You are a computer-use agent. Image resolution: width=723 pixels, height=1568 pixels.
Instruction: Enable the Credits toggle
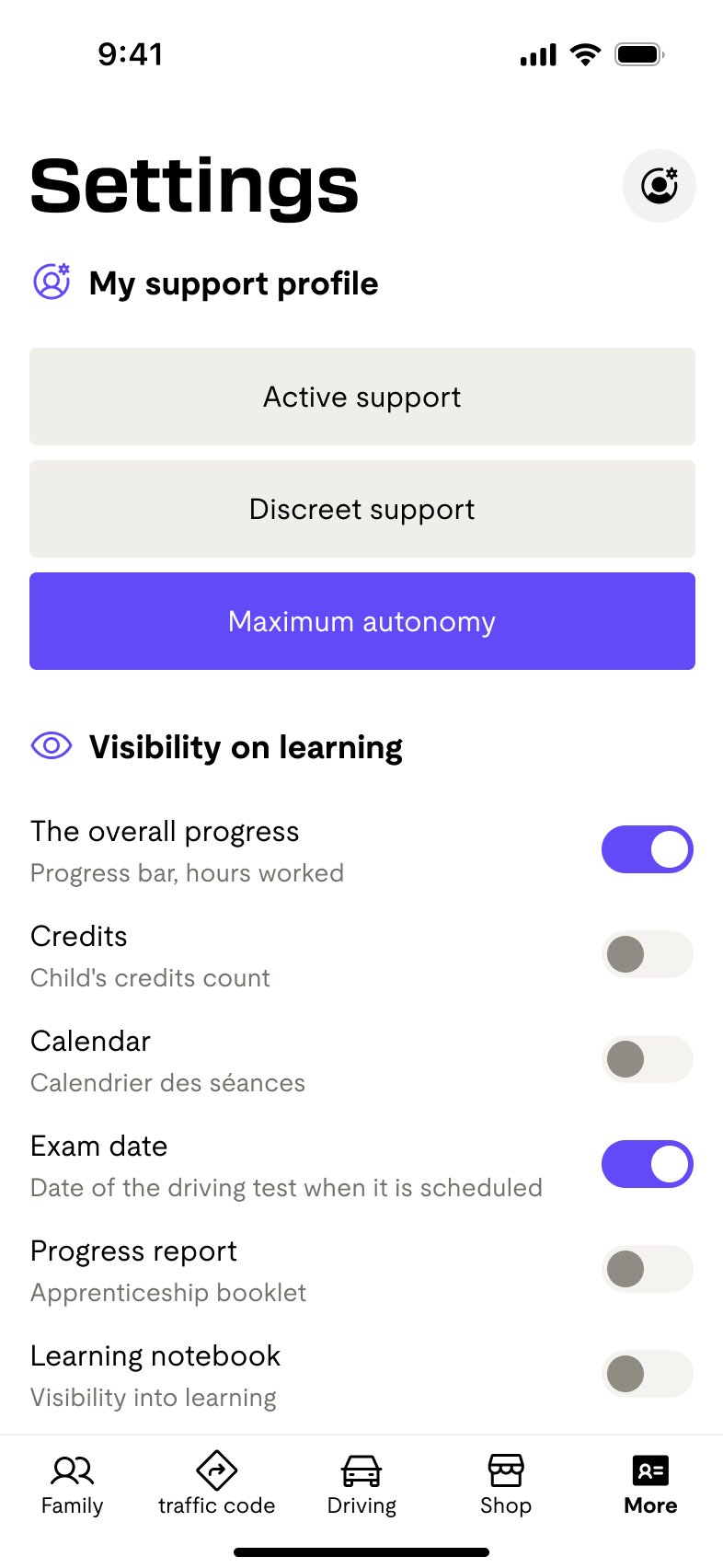[x=648, y=954]
